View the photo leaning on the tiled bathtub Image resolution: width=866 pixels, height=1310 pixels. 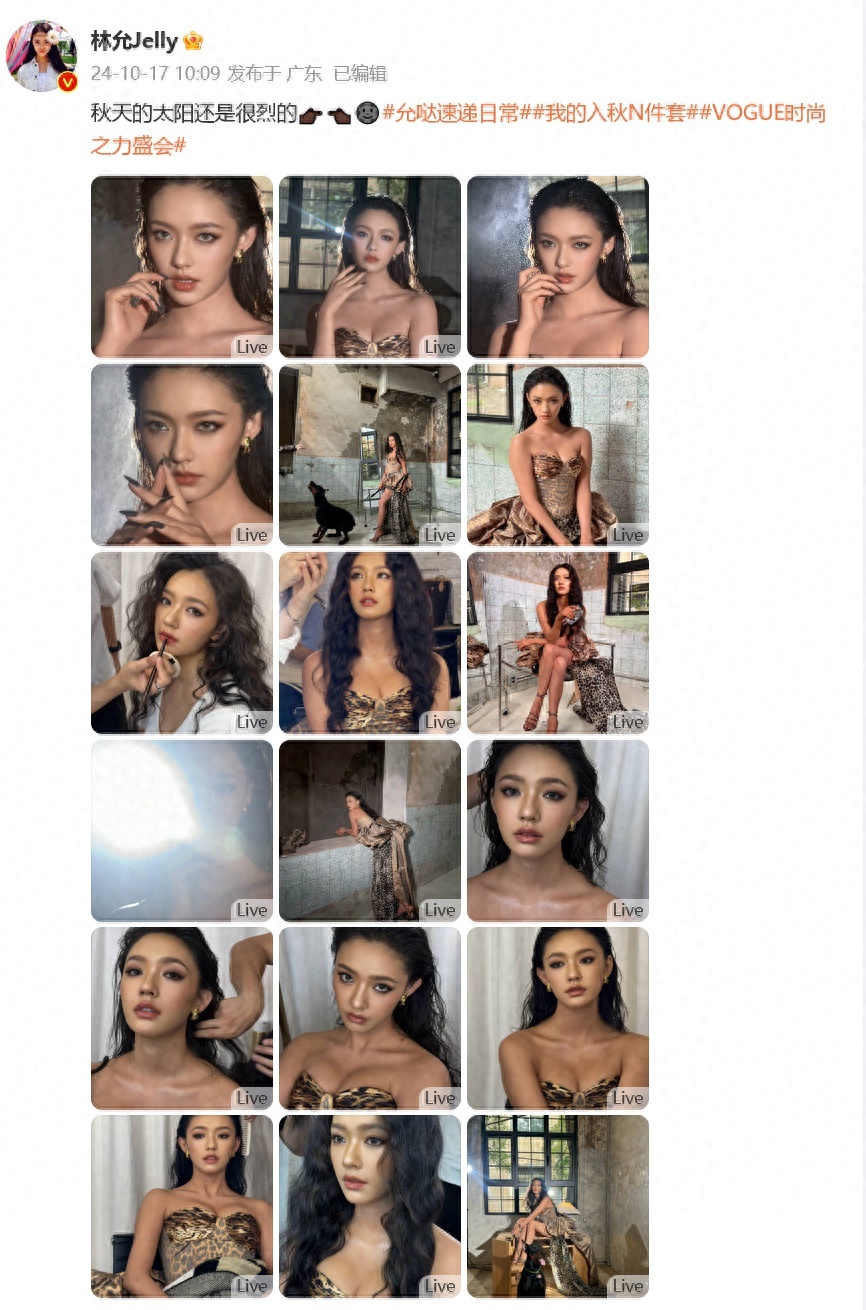370,831
